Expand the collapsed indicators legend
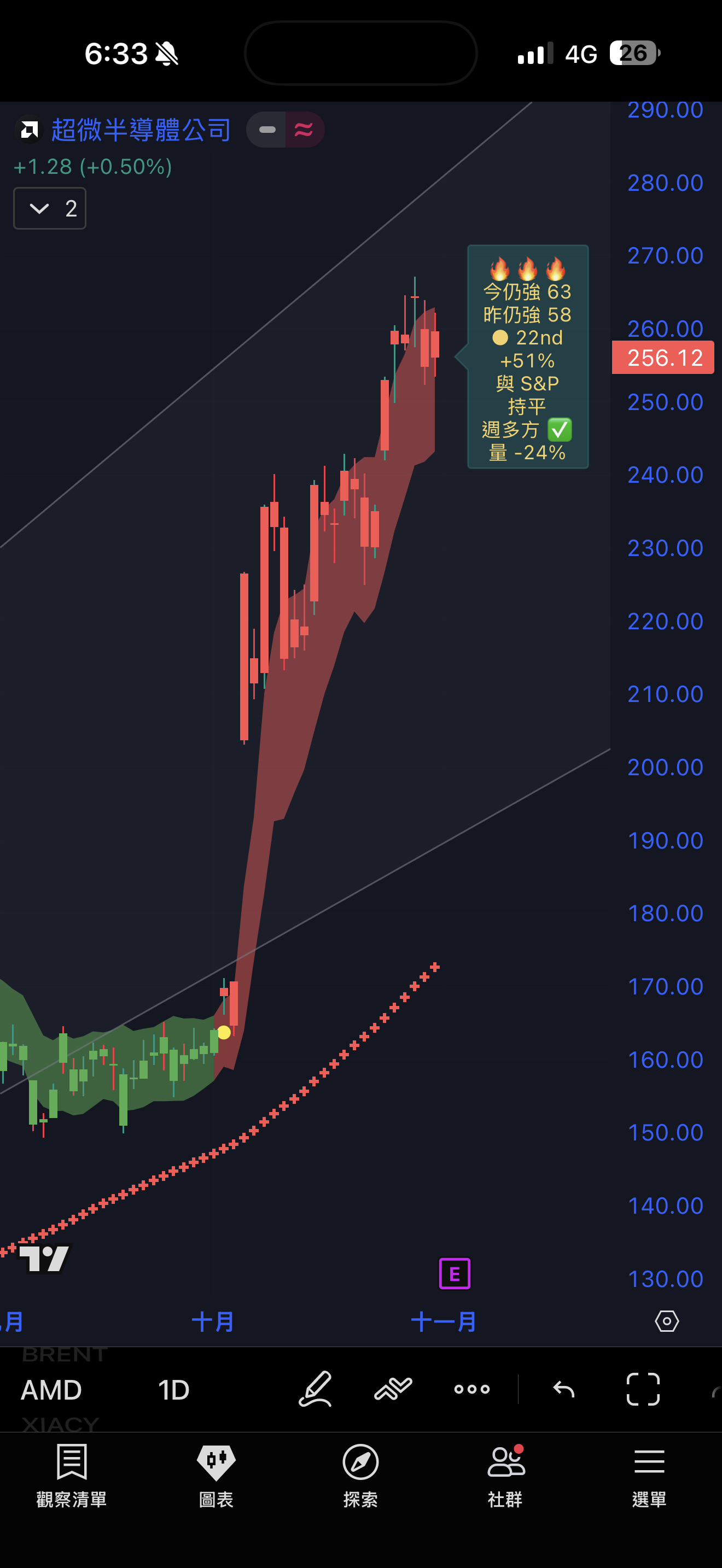The height and width of the screenshot is (1568, 722). pos(49,209)
